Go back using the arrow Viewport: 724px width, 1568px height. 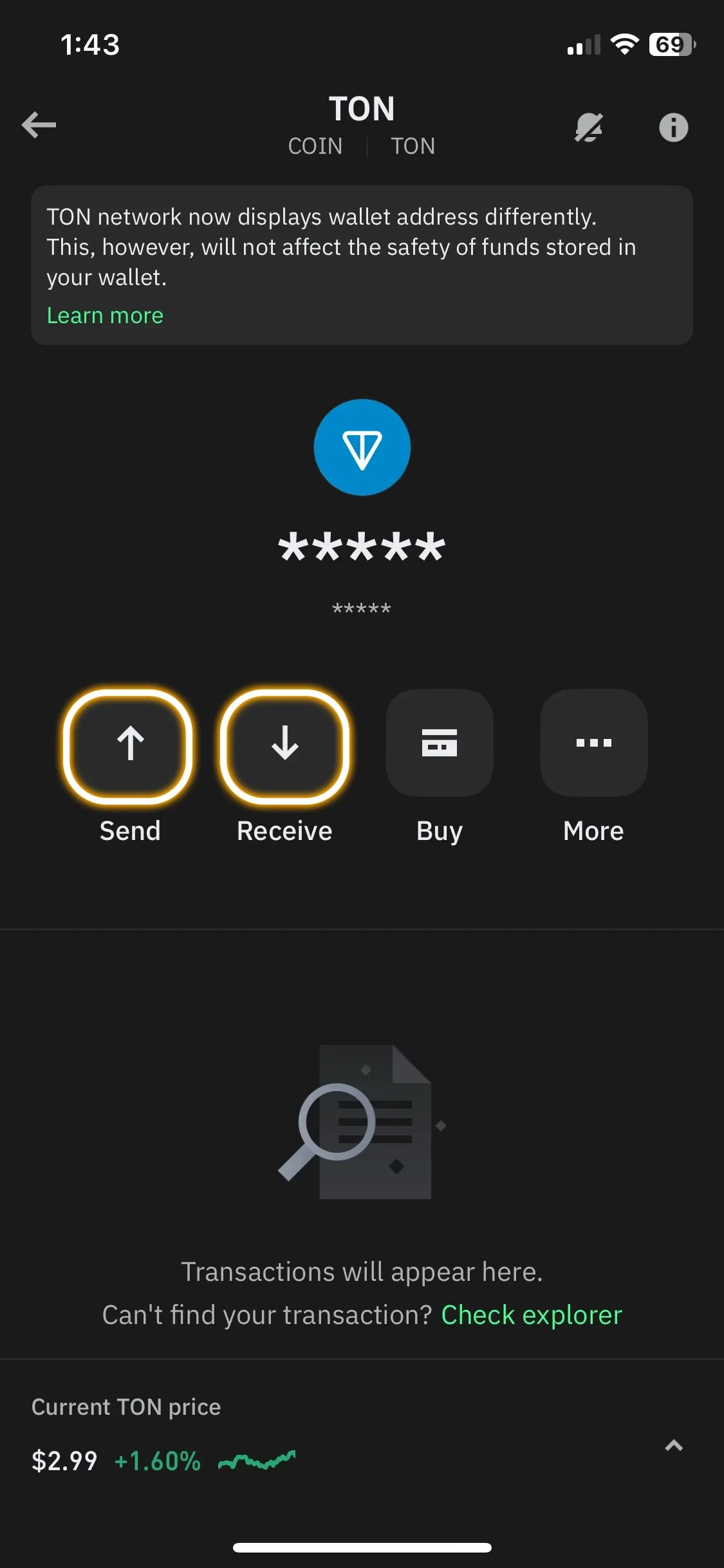click(x=39, y=125)
